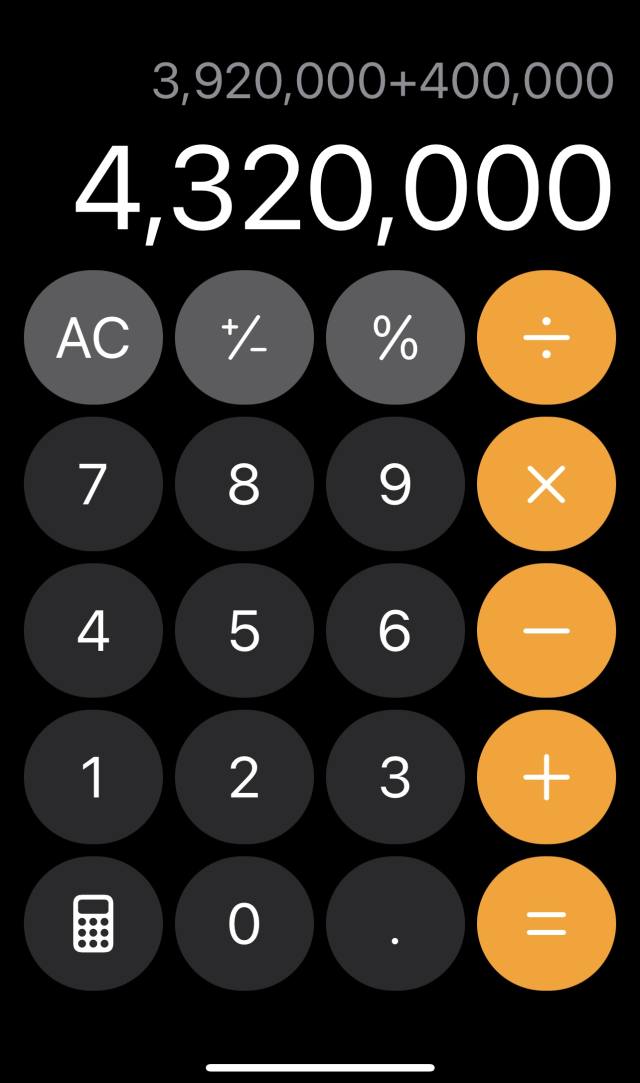Enter the digit 8
The width and height of the screenshot is (640, 1083).
click(x=244, y=485)
